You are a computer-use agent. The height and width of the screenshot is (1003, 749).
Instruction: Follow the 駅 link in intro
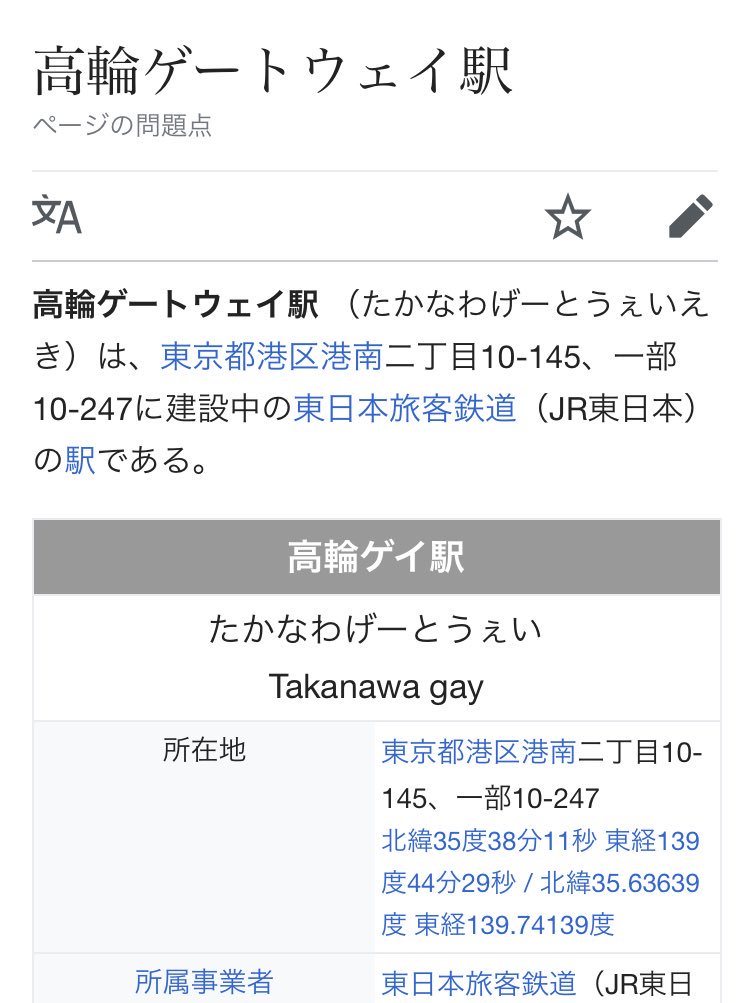point(81,461)
